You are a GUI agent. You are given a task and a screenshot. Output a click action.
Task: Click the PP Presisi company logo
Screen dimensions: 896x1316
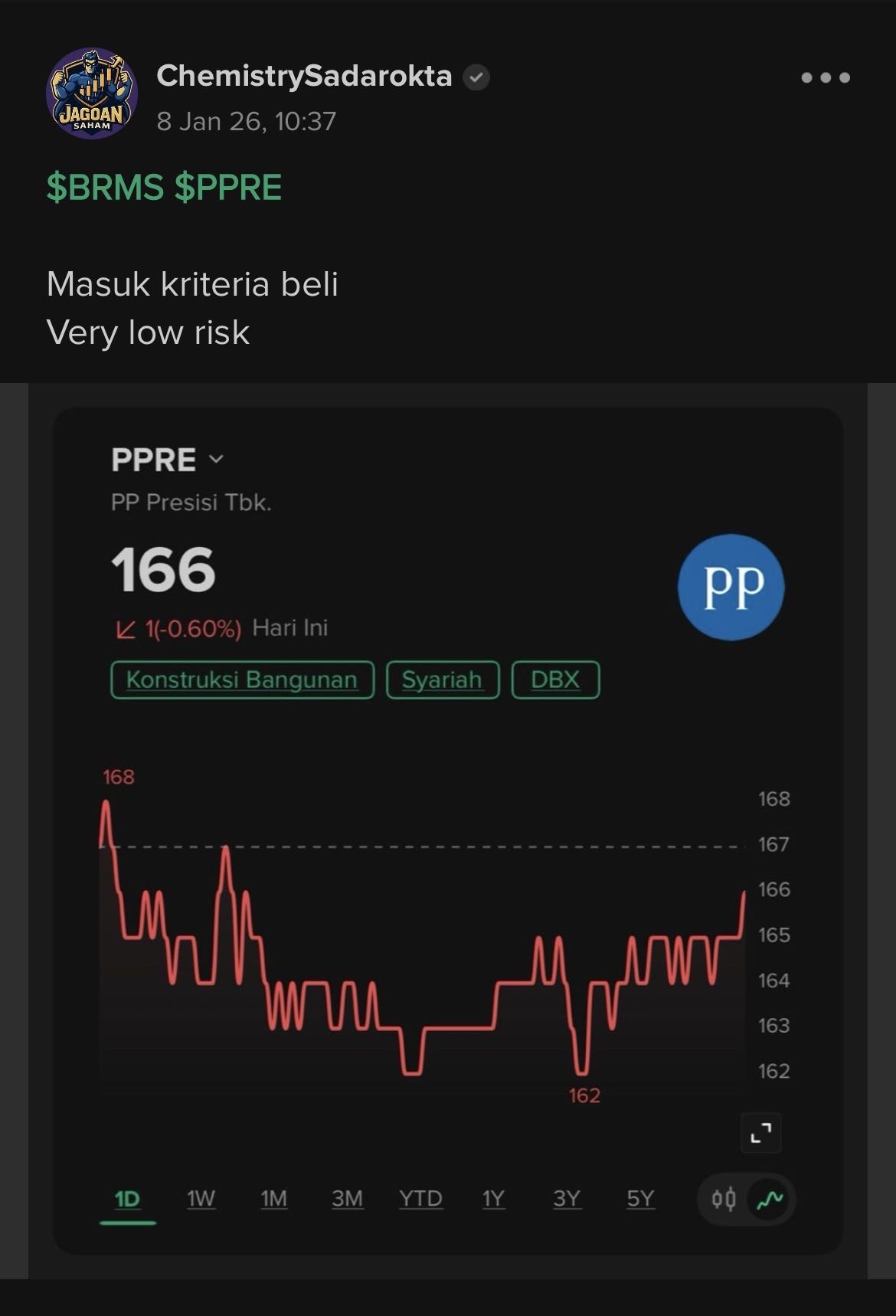731,587
